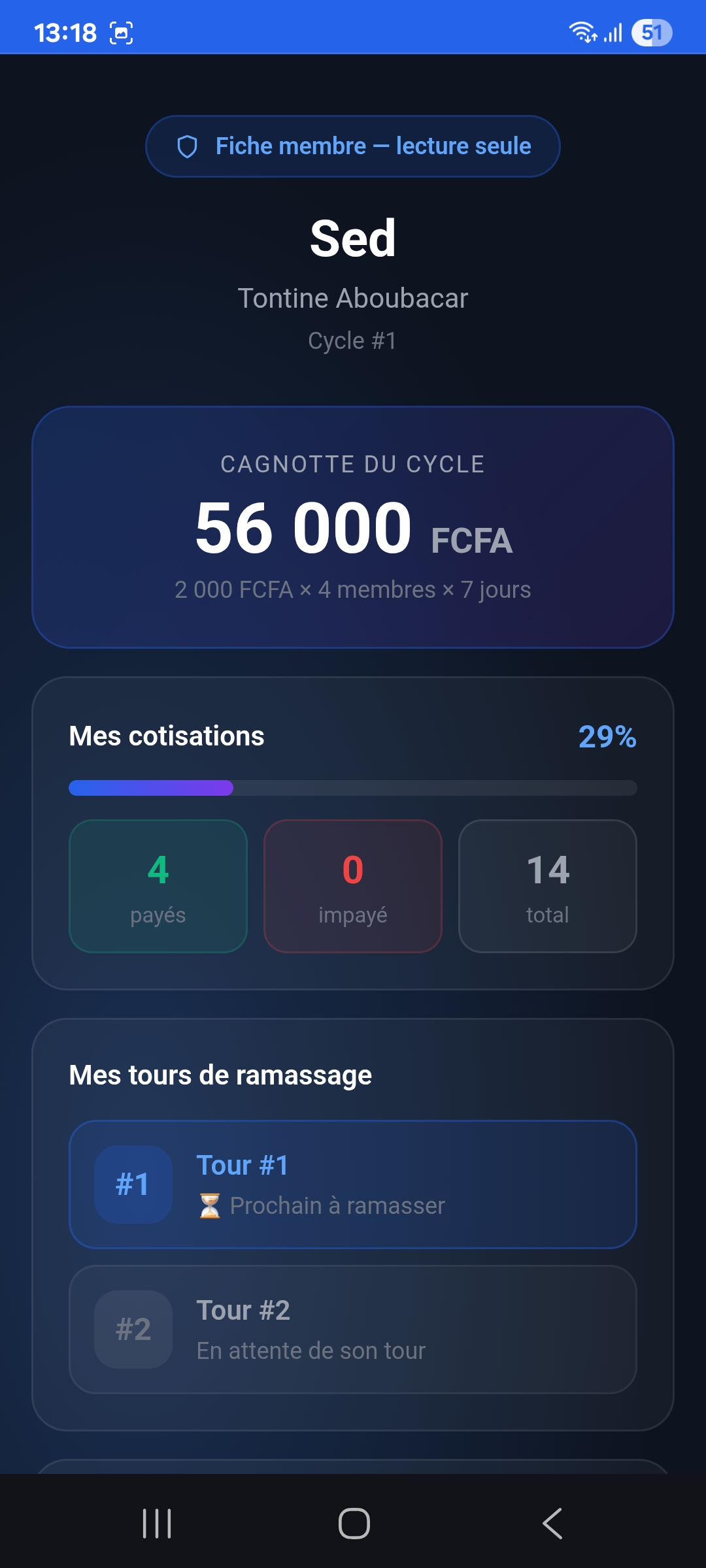This screenshot has height=1568, width=706.
Task: Open the Tour #2 card
Action: click(x=353, y=1329)
